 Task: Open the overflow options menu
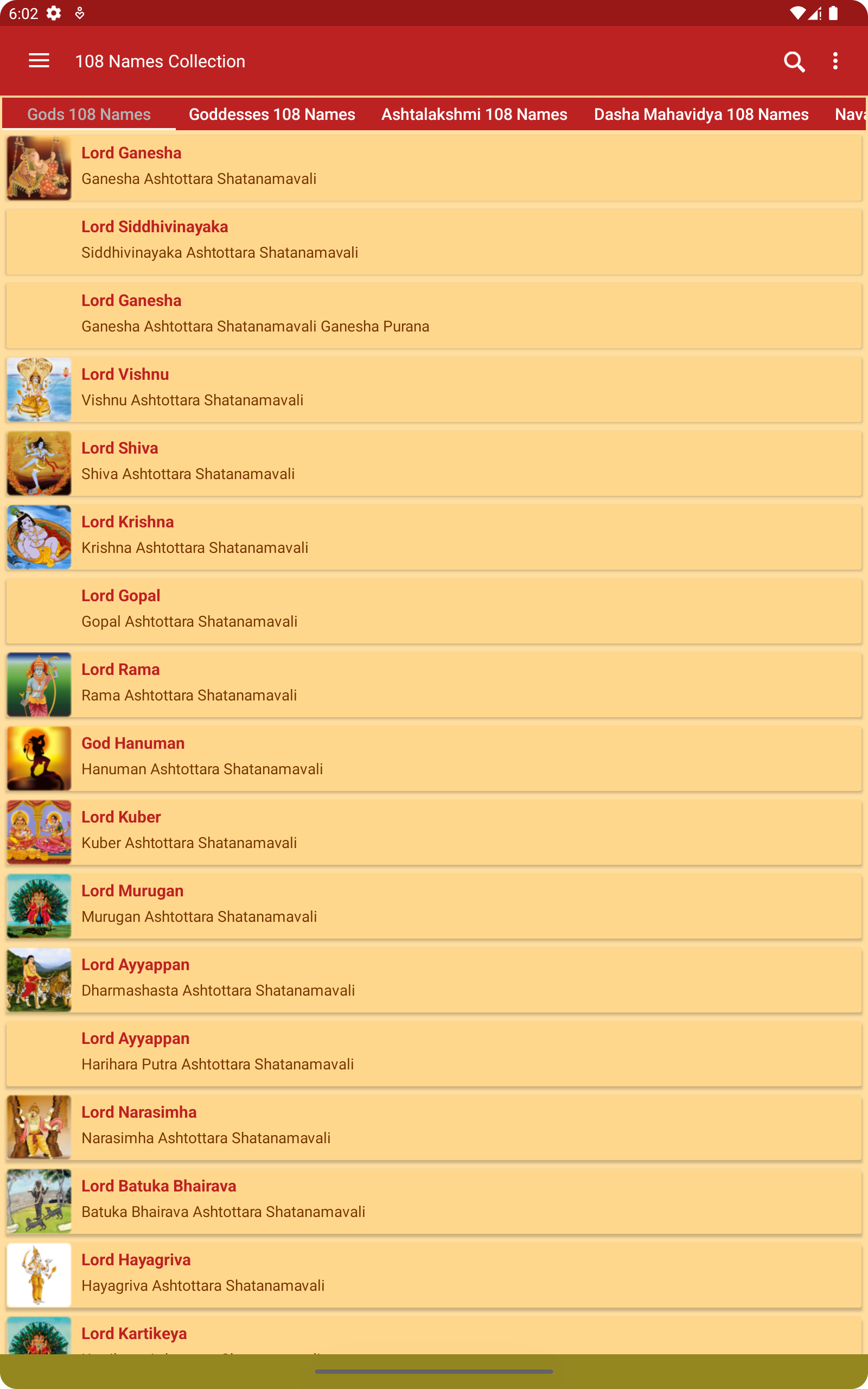[835, 61]
